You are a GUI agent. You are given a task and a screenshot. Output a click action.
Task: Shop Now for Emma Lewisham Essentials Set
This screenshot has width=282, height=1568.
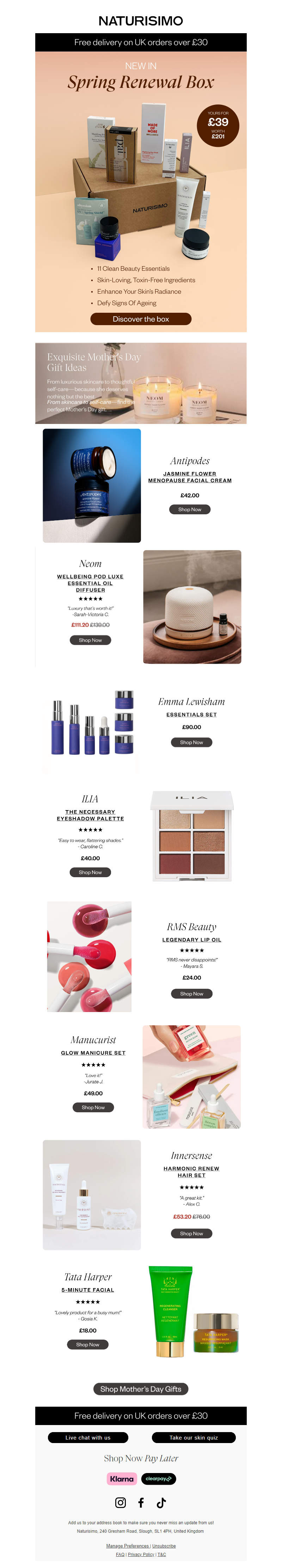click(x=191, y=742)
